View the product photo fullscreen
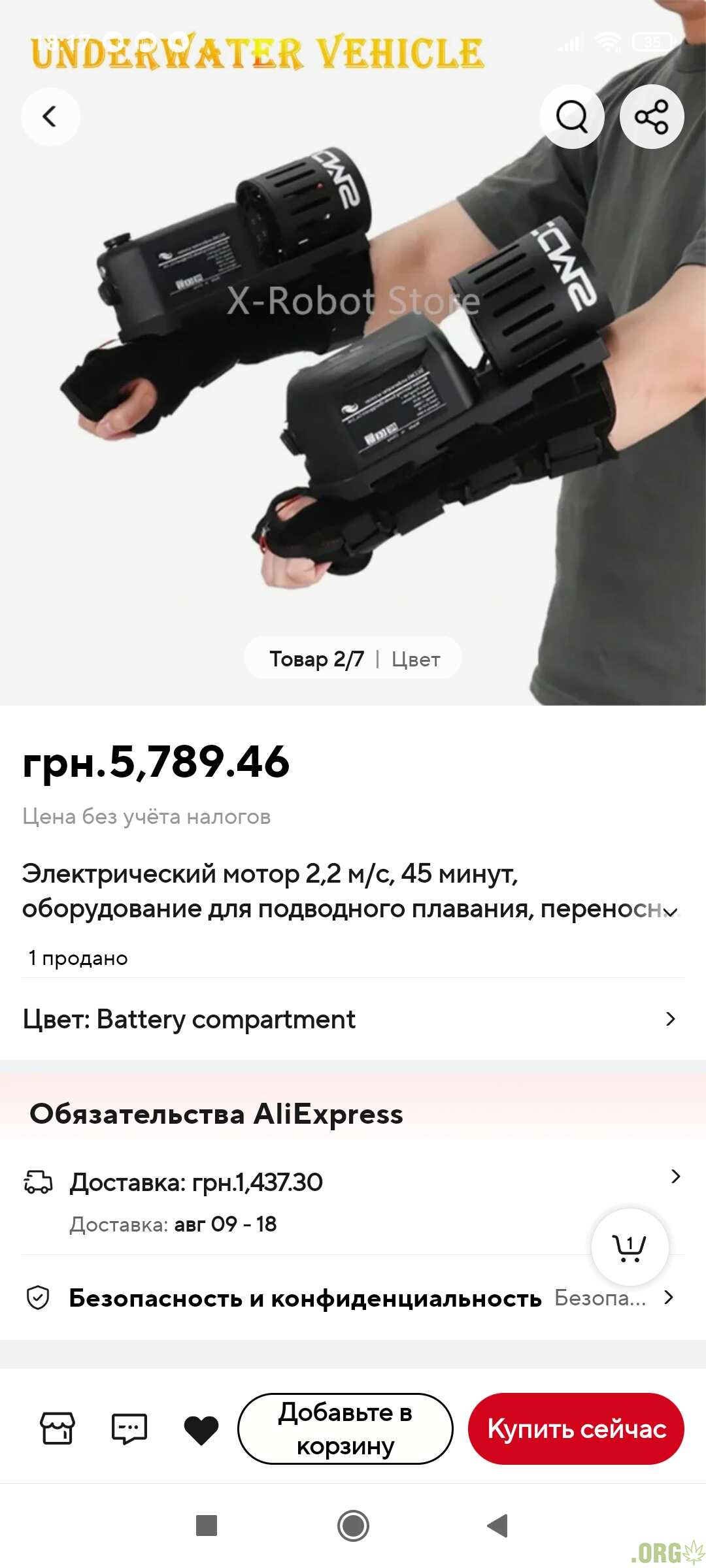The width and height of the screenshot is (706, 1568). click(353, 392)
